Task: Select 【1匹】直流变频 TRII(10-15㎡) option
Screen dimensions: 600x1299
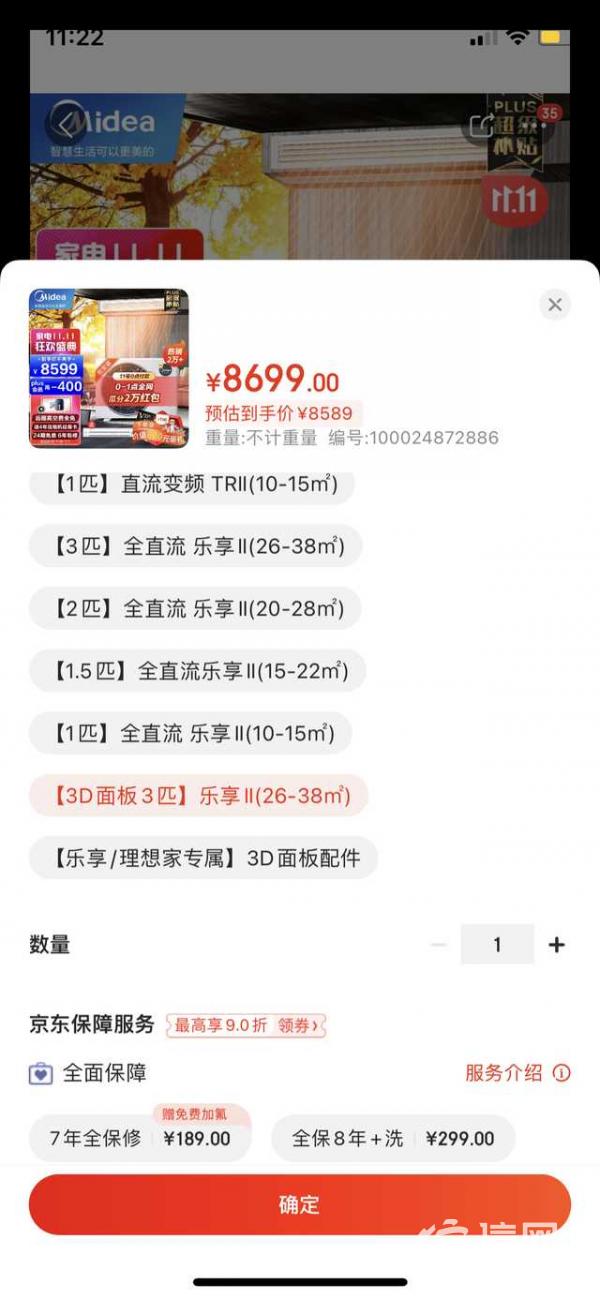Action: click(191, 485)
